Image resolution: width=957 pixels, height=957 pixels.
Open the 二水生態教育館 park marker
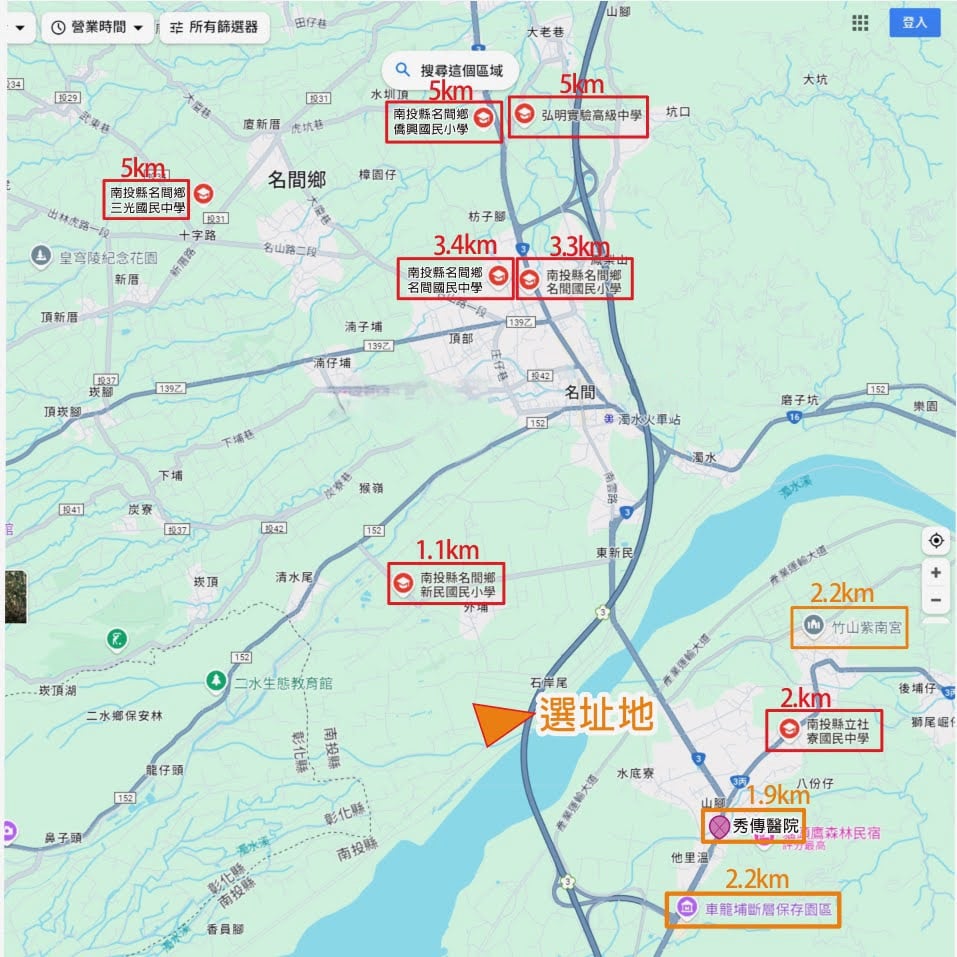[214, 682]
